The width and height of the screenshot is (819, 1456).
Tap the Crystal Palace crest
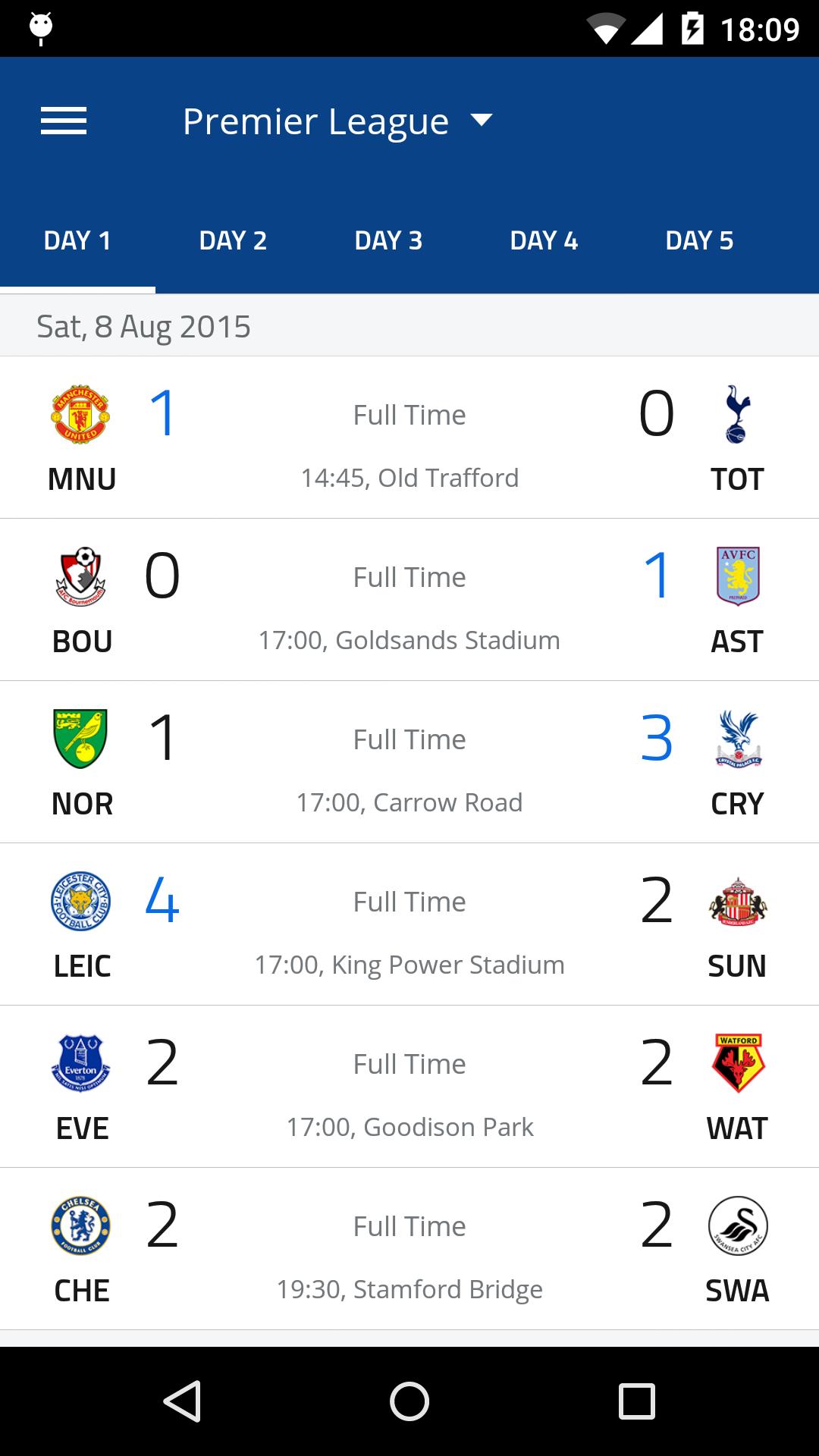tap(736, 740)
